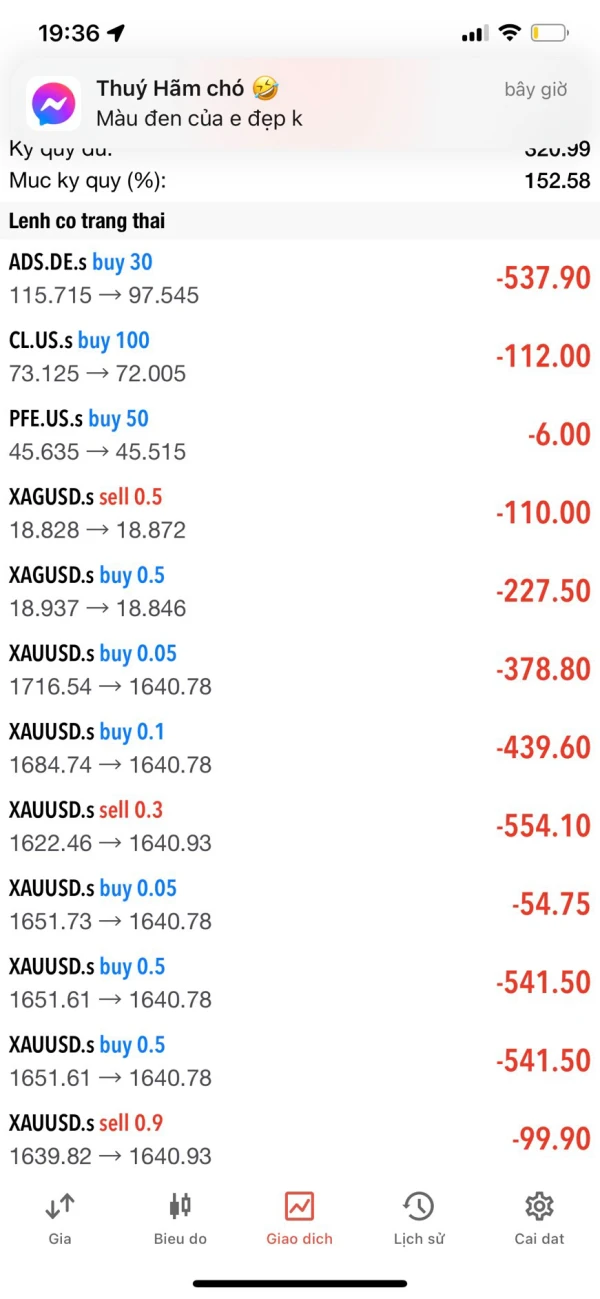The height and width of the screenshot is (1299, 600).
Task: Switch to the Gia tab
Action: click(x=60, y=1218)
